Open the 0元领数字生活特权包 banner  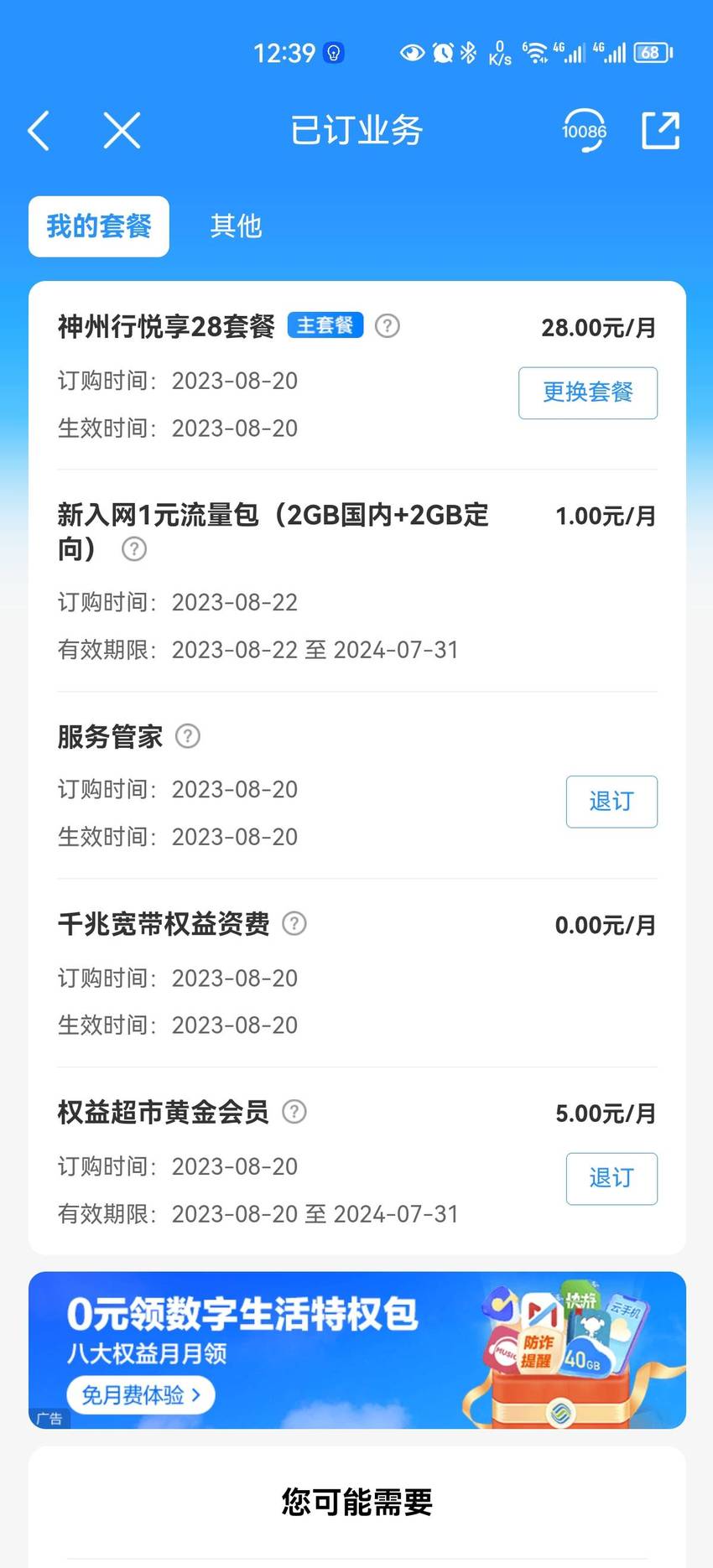(x=357, y=1350)
